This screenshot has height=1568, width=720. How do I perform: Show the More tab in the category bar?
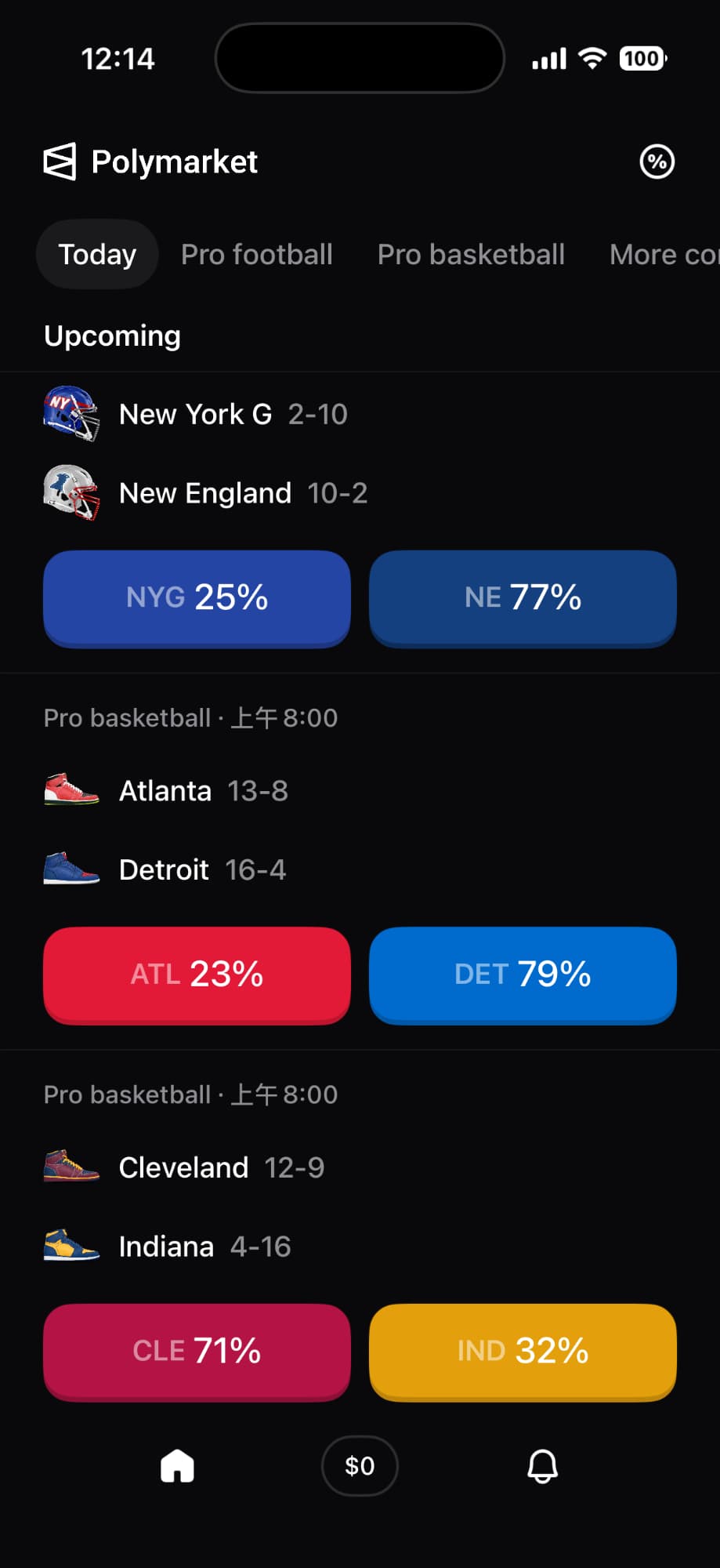(x=663, y=255)
